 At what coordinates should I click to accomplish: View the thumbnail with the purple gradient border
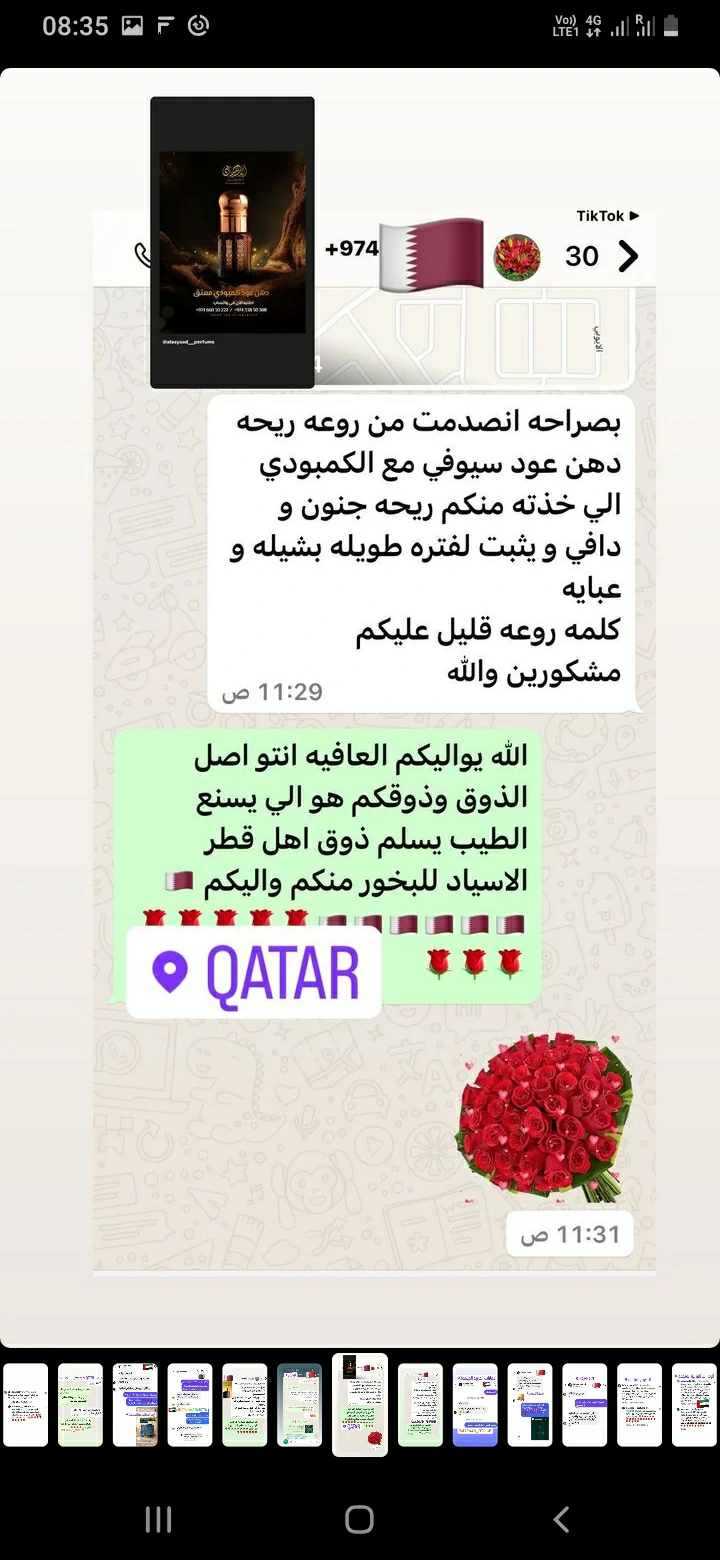(475, 1404)
